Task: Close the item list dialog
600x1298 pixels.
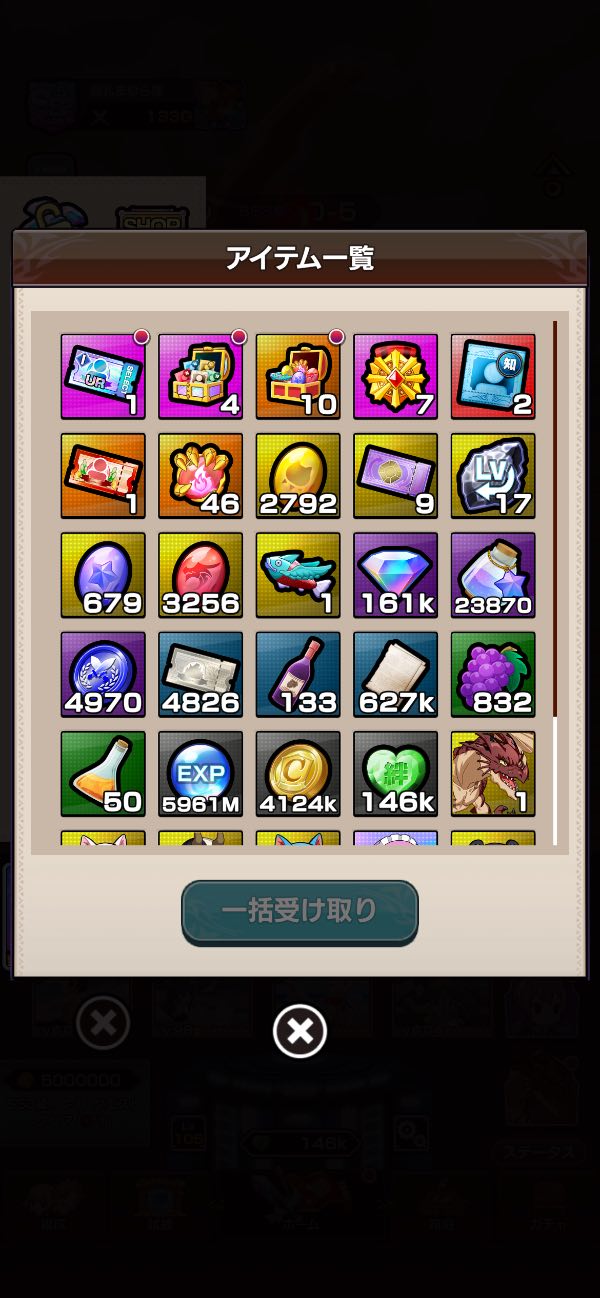Action: [x=300, y=1031]
